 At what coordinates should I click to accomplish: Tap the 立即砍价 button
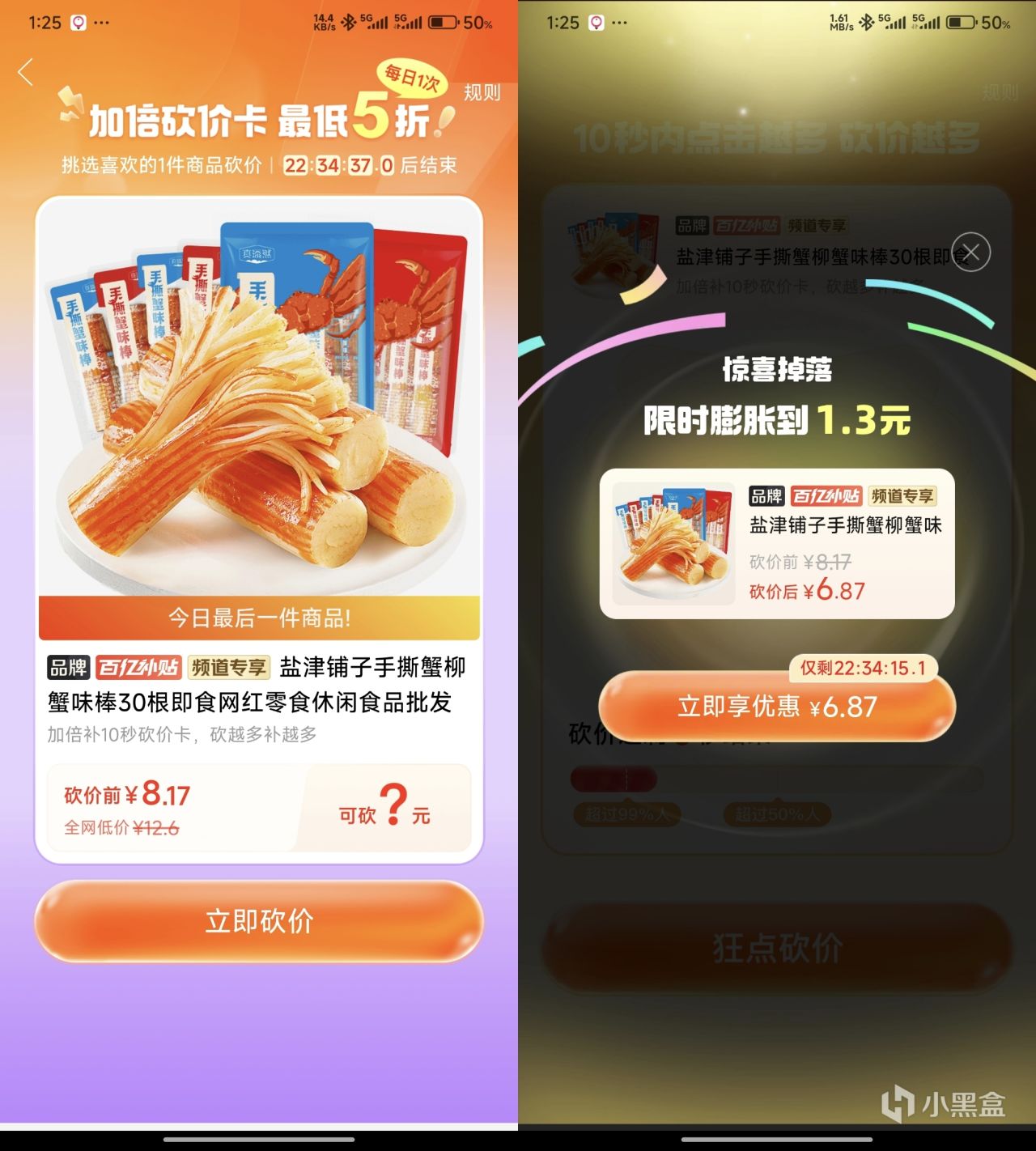(259, 921)
